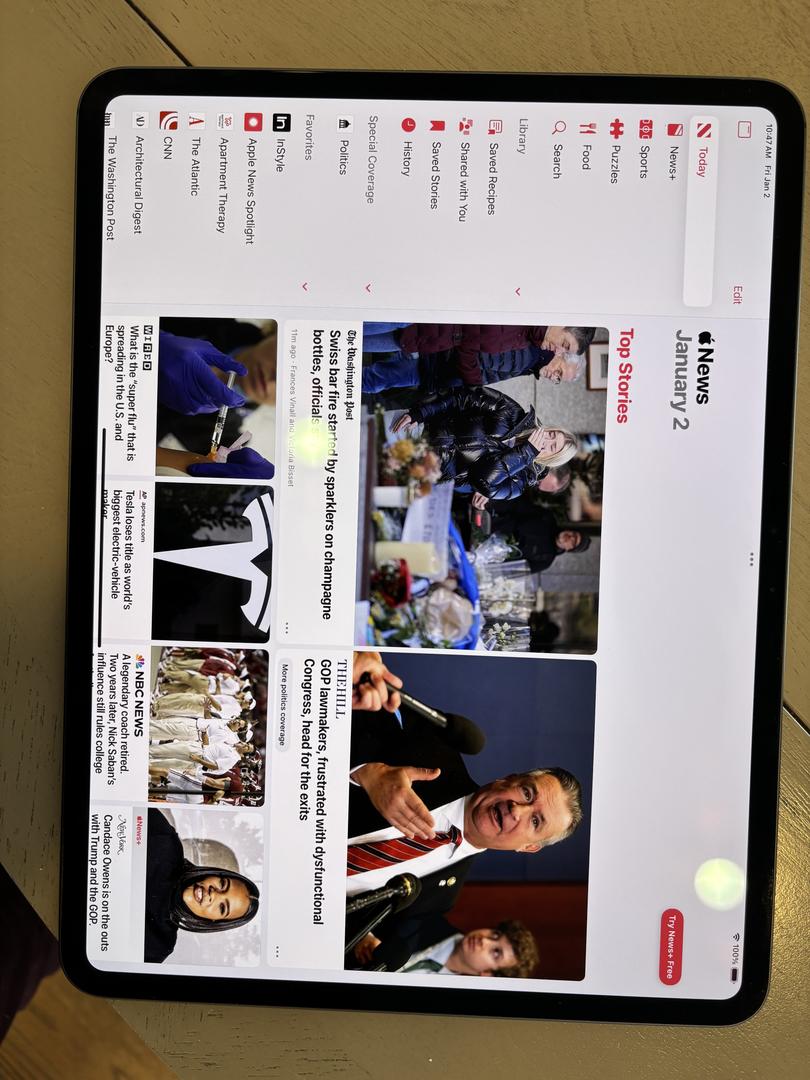Open Search in the sidebar
This screenshot has width=810, height=1080.
[x=557, y=158]
